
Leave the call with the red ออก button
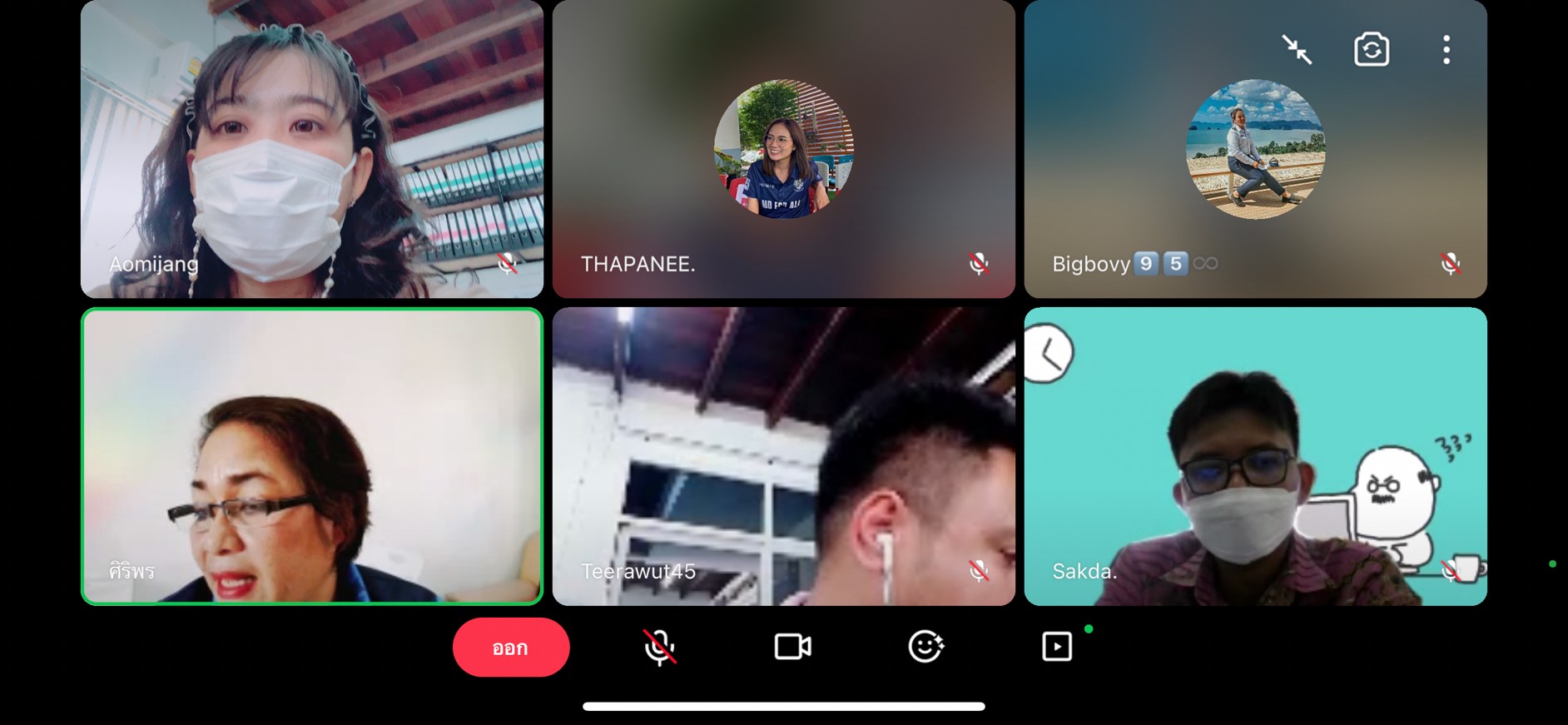click(x=511, y=647)
